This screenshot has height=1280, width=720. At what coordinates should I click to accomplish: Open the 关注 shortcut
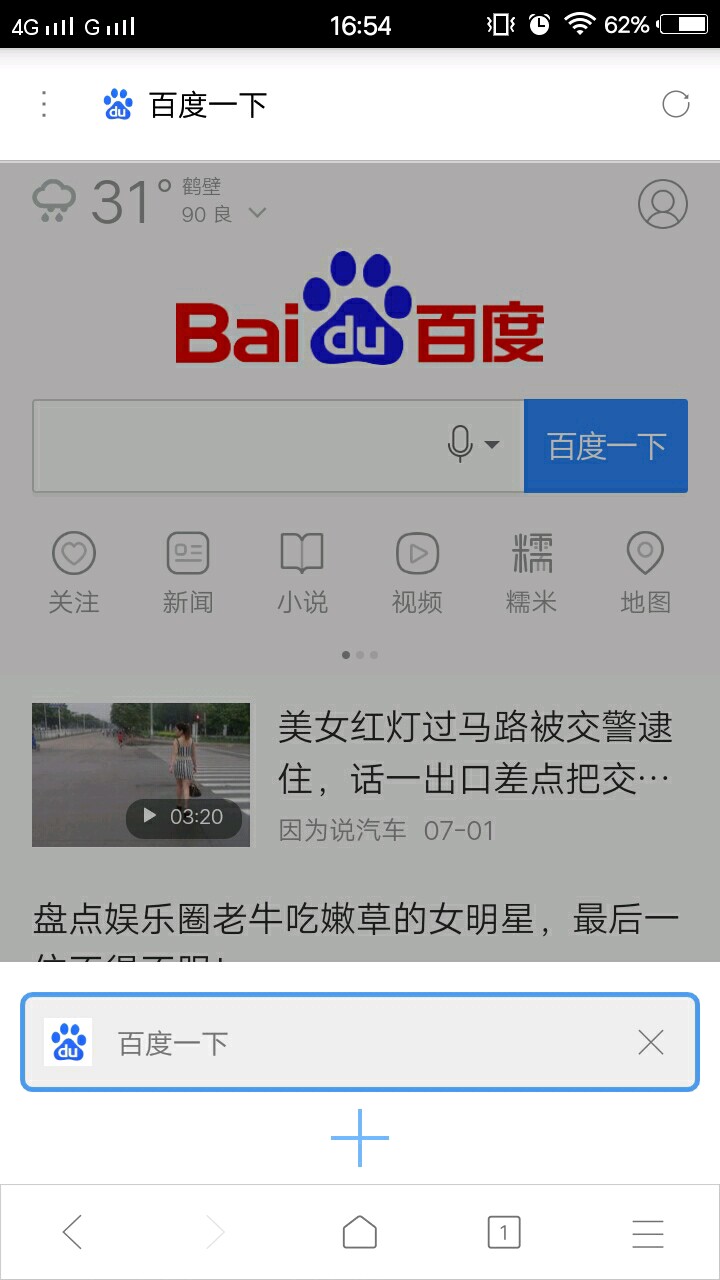[x=74, y=573]
